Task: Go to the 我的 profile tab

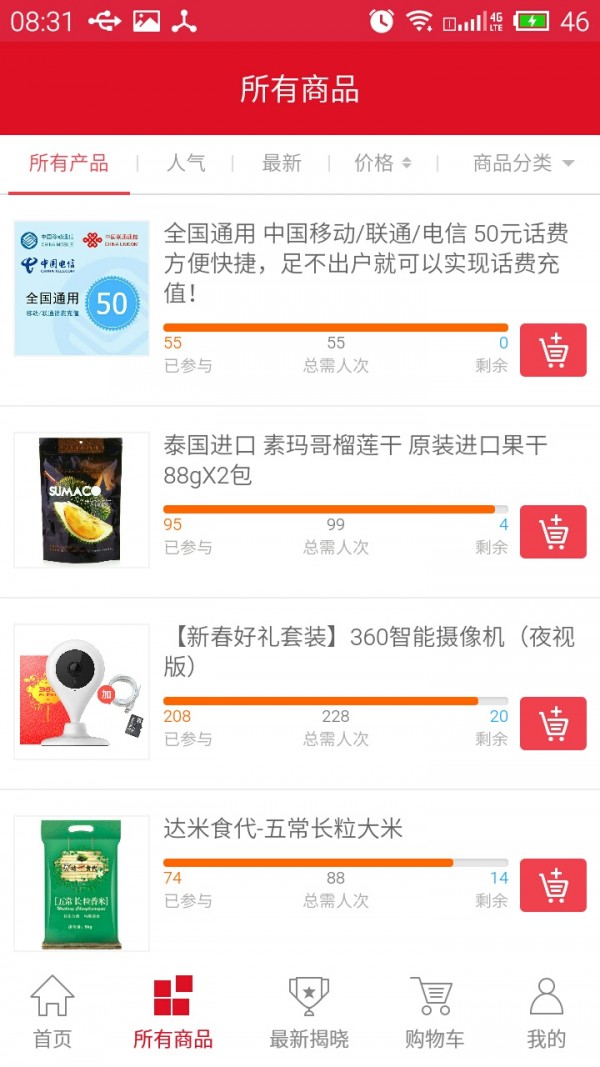Action: [x=546, y=1011]
